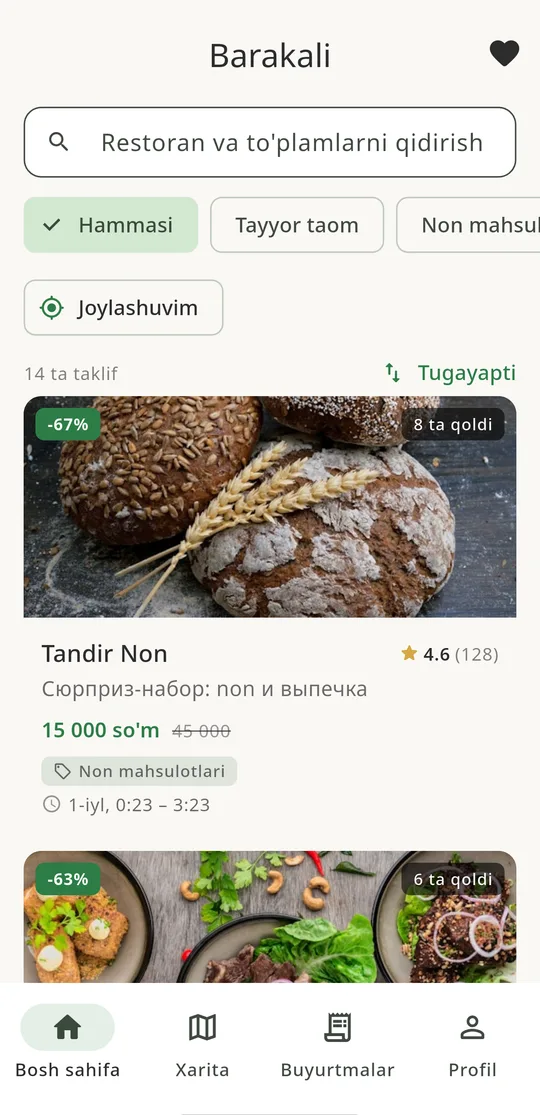
Task: Filter by Tayyor taom
Action: [297, 225]
